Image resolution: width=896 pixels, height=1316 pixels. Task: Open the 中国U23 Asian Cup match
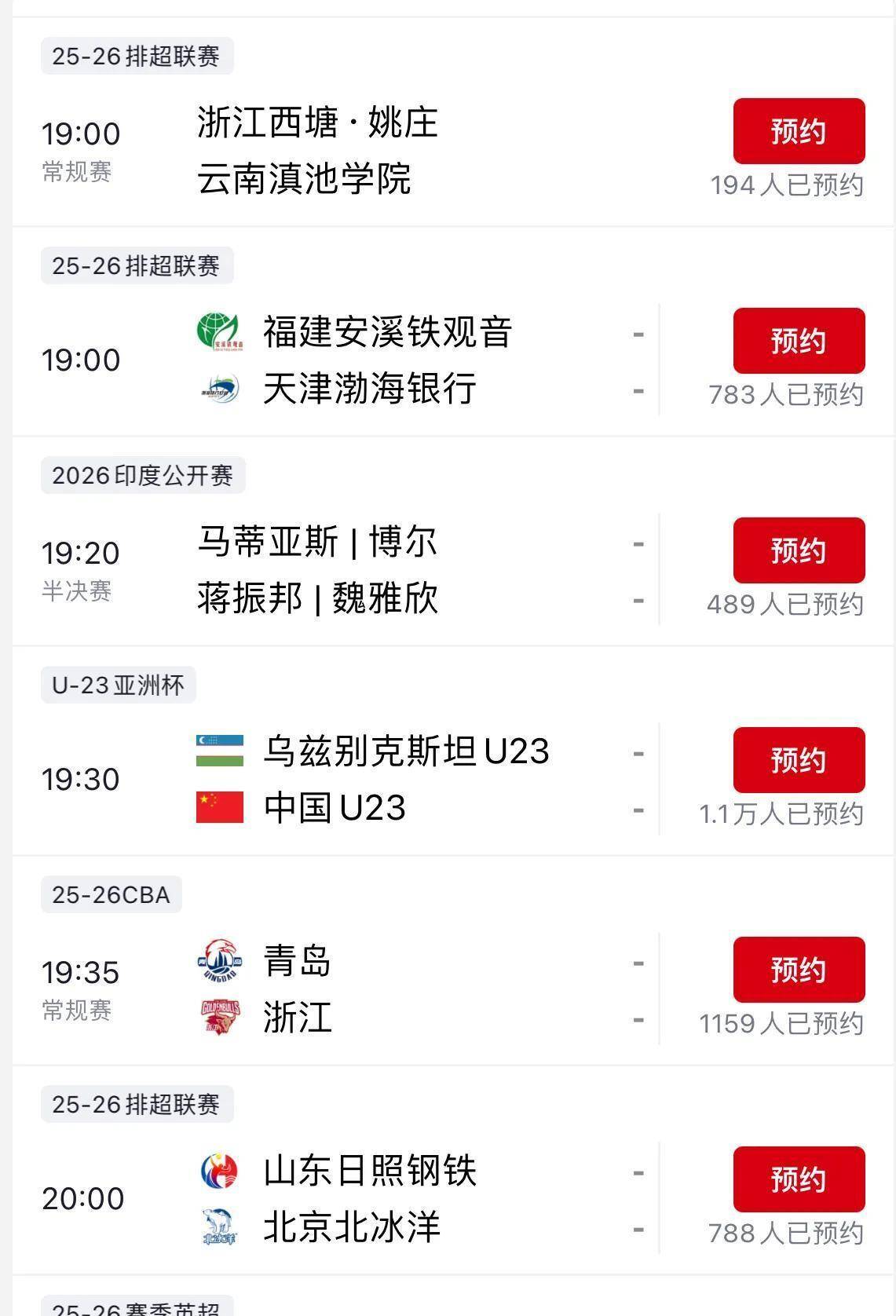(335, 808)
